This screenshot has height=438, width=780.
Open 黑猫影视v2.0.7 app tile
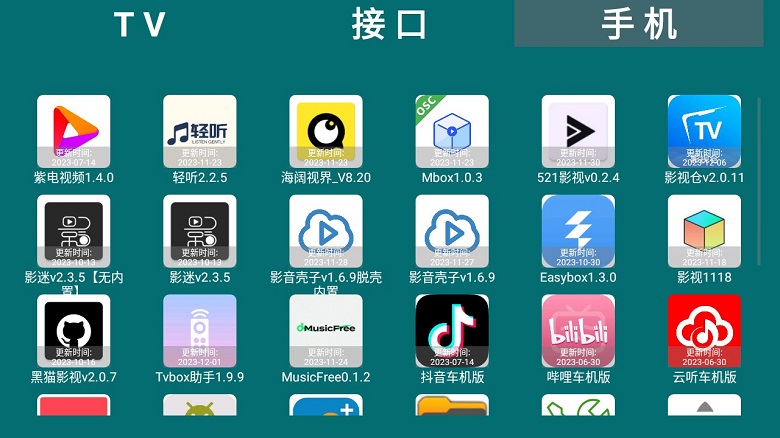click(73, 331)
